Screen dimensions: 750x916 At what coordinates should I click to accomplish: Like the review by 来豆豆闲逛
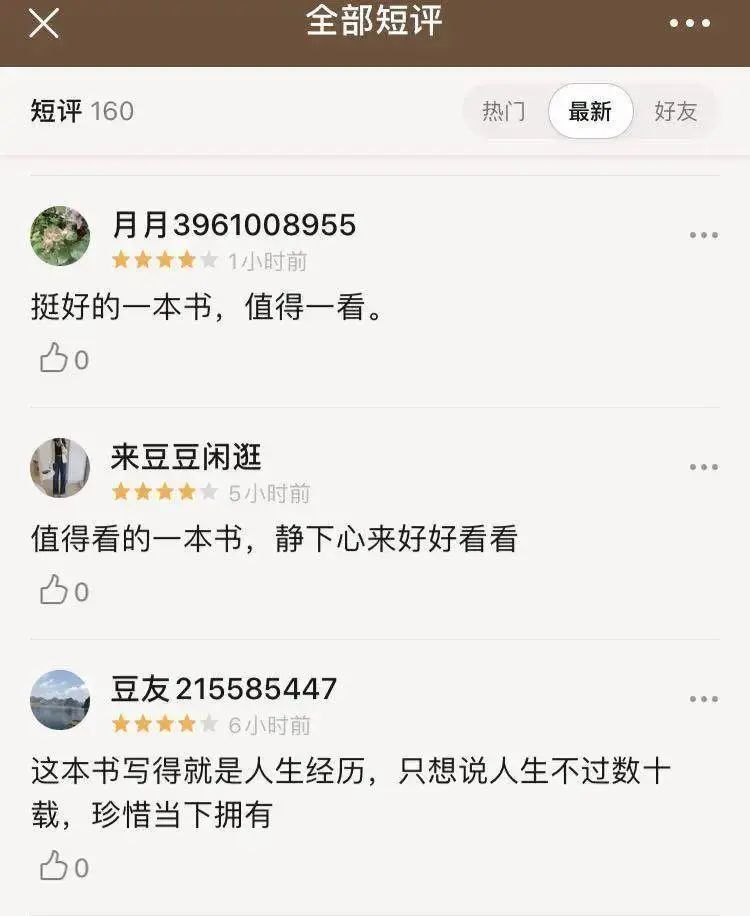tap(54, 591)
